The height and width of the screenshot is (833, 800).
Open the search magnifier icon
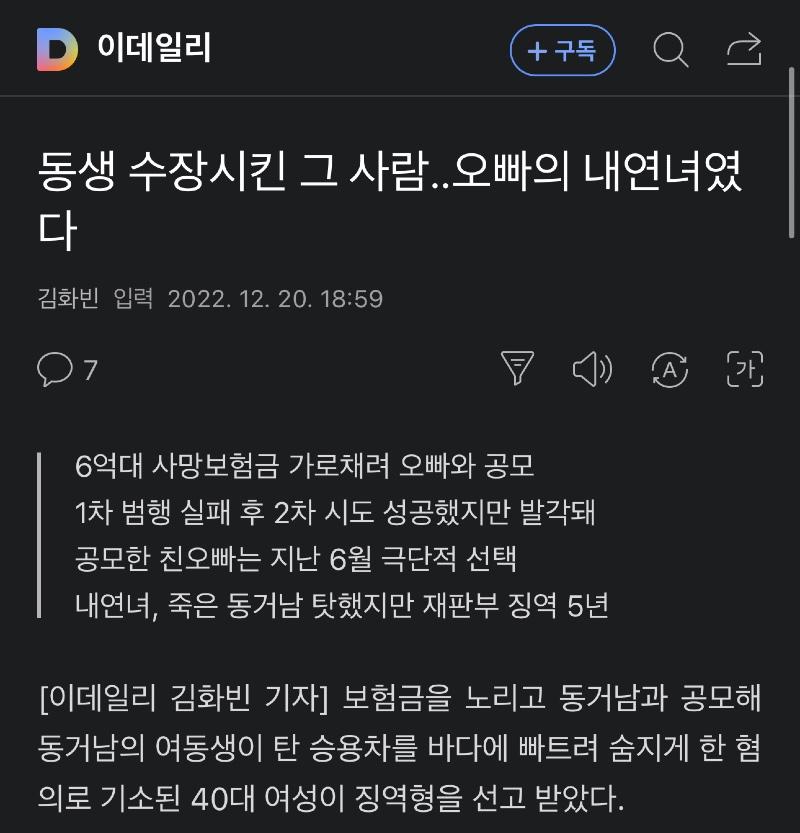click(x=670, y=49)
